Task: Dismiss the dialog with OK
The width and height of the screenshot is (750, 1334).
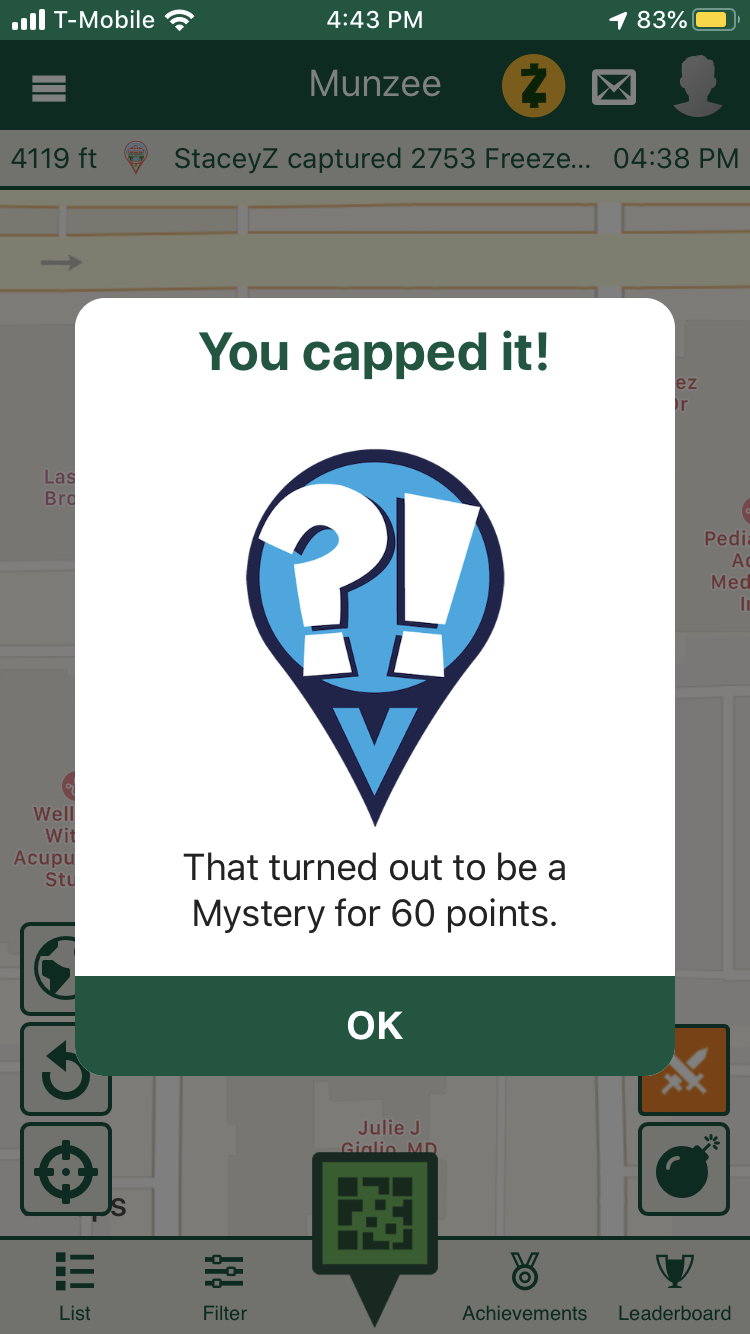Action: click(375, 1026)
